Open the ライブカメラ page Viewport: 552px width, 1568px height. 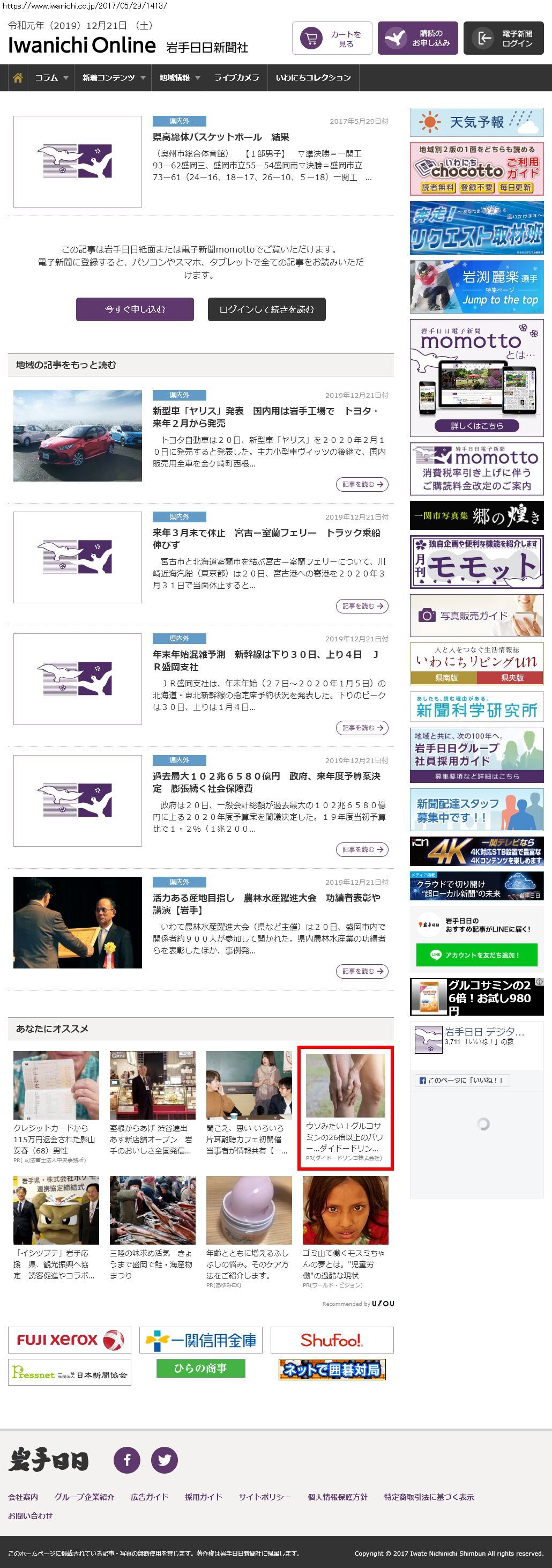(x=236, y=78)
